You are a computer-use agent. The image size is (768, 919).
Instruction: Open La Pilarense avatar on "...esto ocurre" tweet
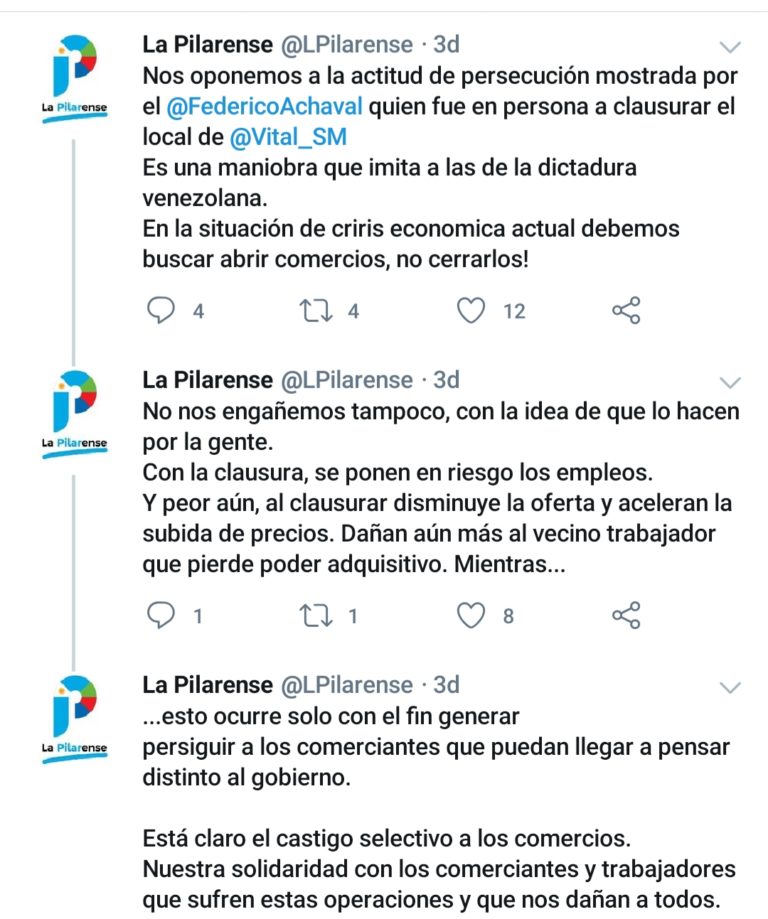[75, 716]
